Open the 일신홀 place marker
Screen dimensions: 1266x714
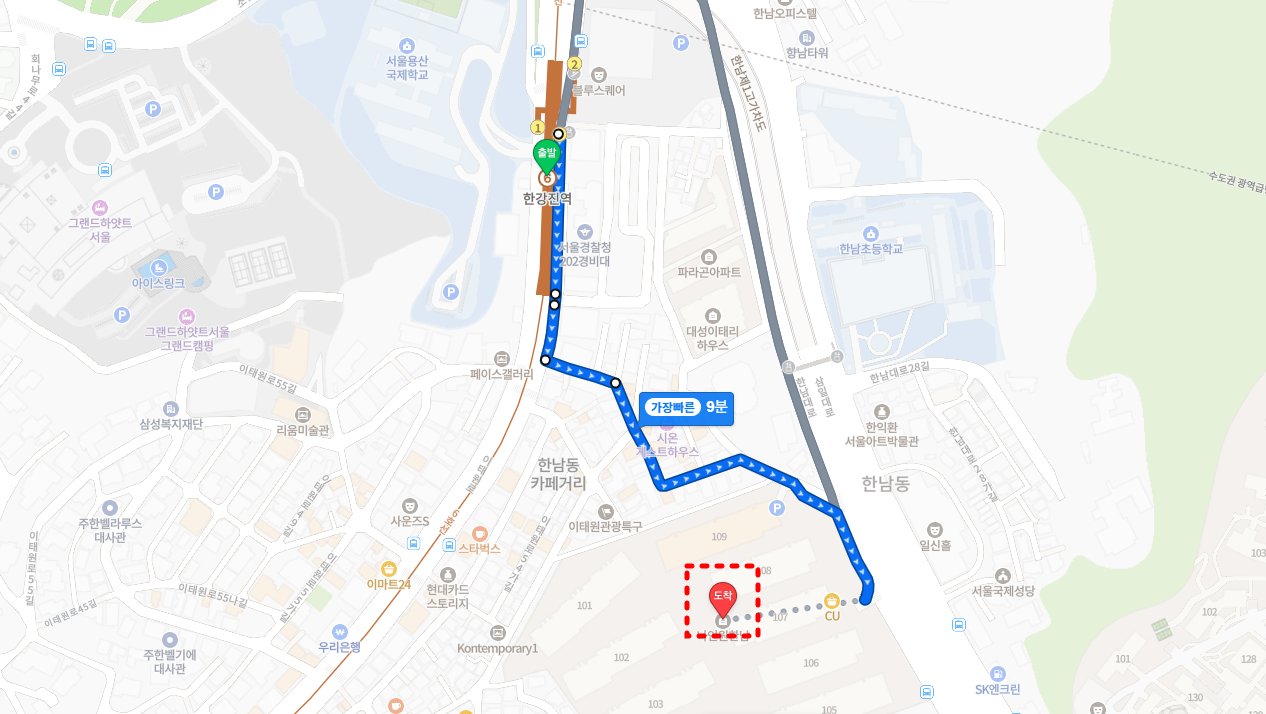coord(934,529)
